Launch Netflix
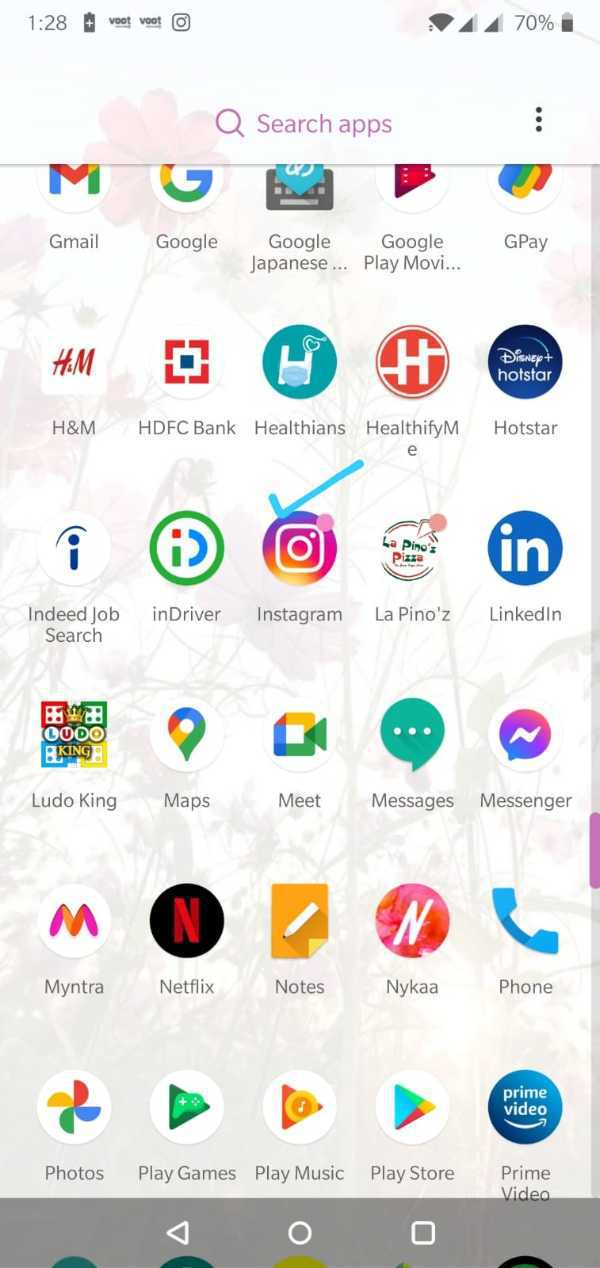This screenshot has height=1268, width=600. 187,921
